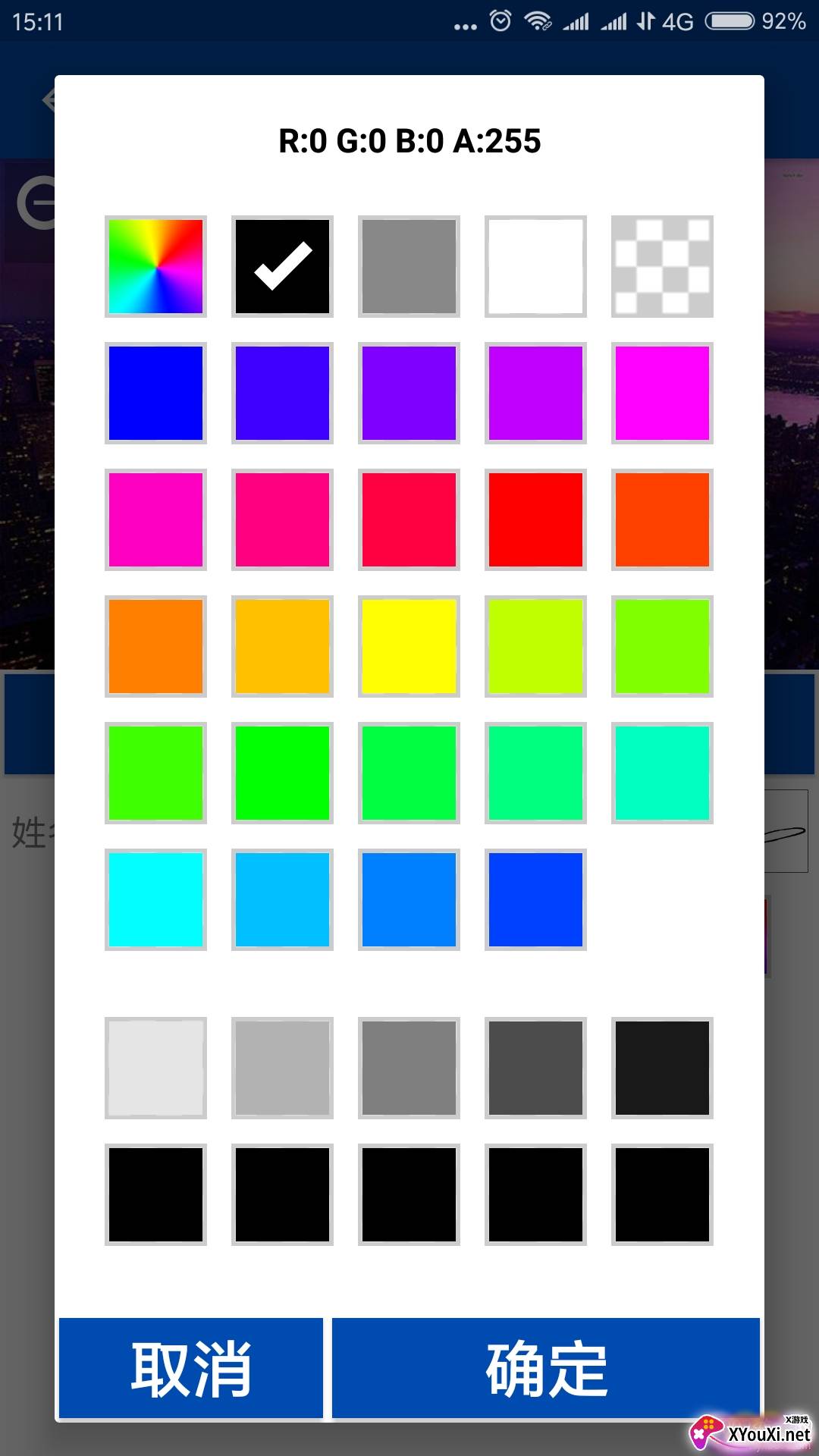Screen dimensions: 819x1456
Task: Pick the yellow-green chartreuse swatch
Action: click(x=535, y=646)
